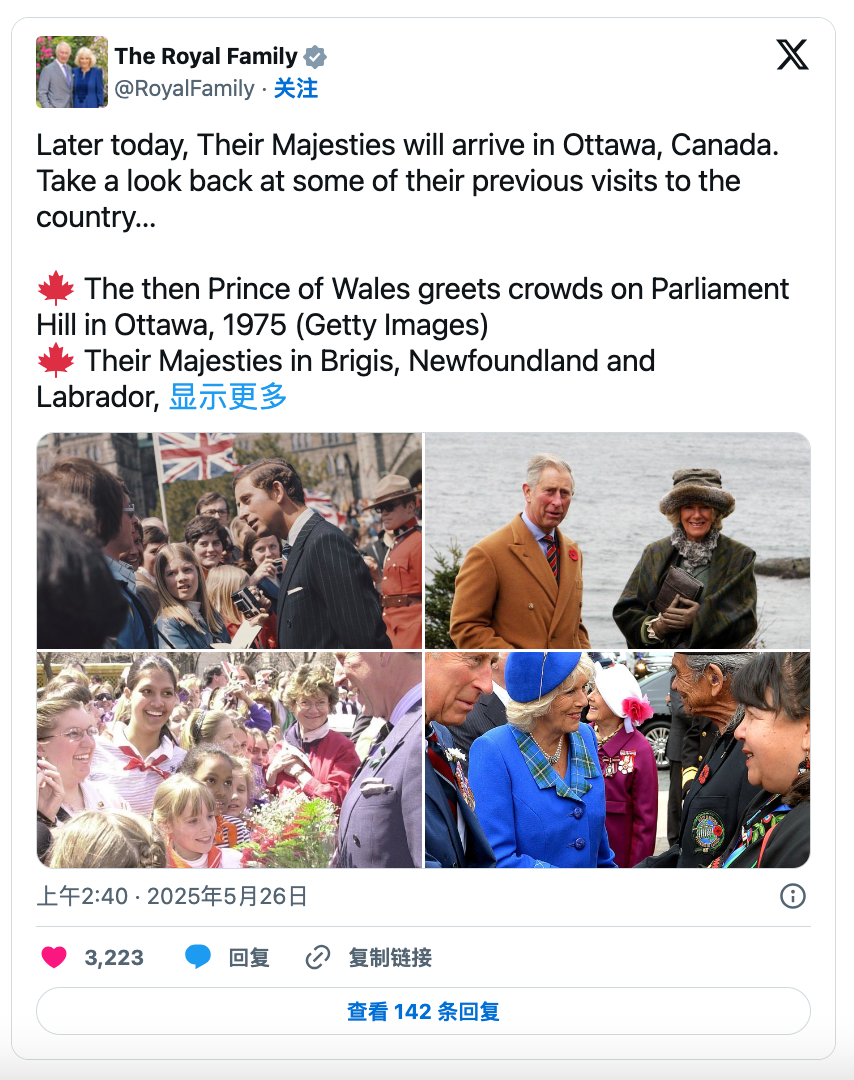Open The Royal Family account name
Image resolution: width=854 pixels, height=1080 pixels.
[205, 56]
